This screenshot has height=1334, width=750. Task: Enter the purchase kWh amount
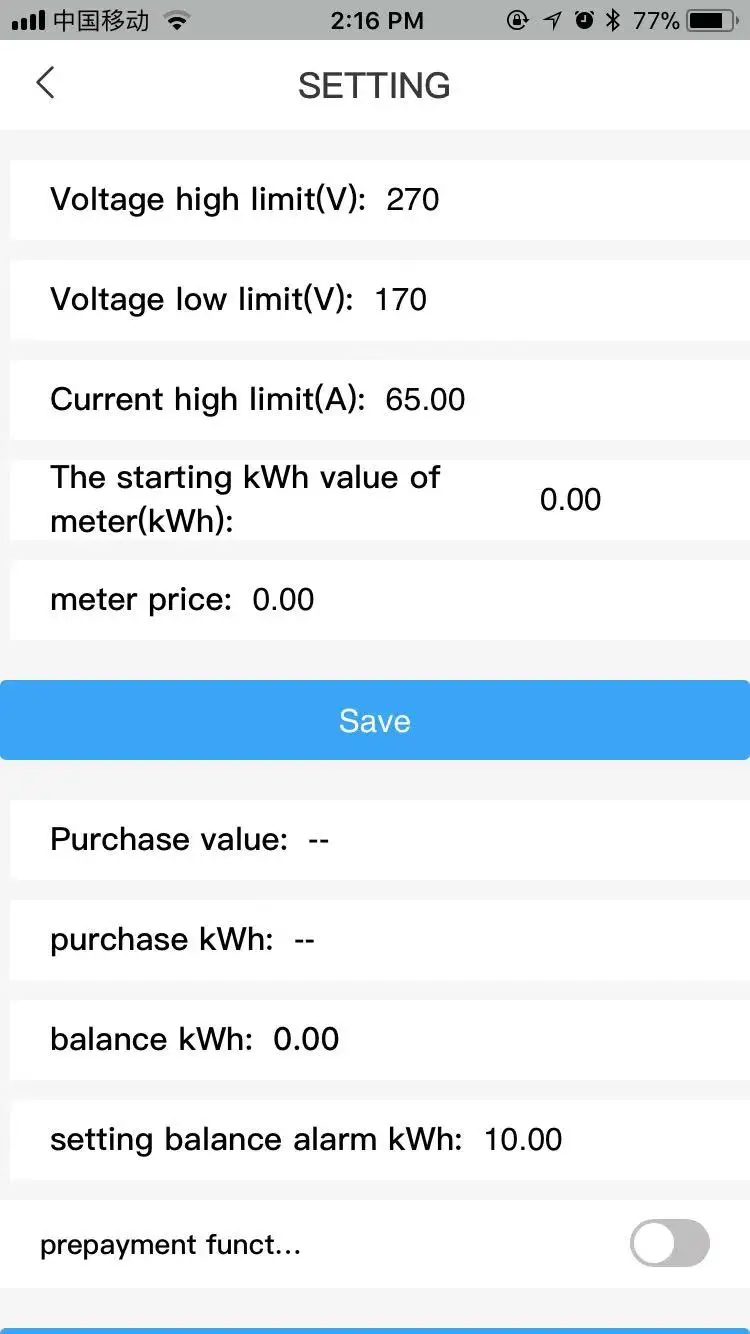(x=305, y=940)
